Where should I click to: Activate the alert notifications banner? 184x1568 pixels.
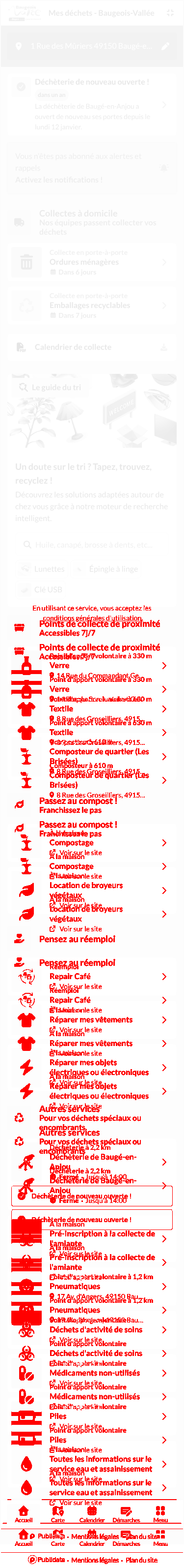click(x=91, y=167)
